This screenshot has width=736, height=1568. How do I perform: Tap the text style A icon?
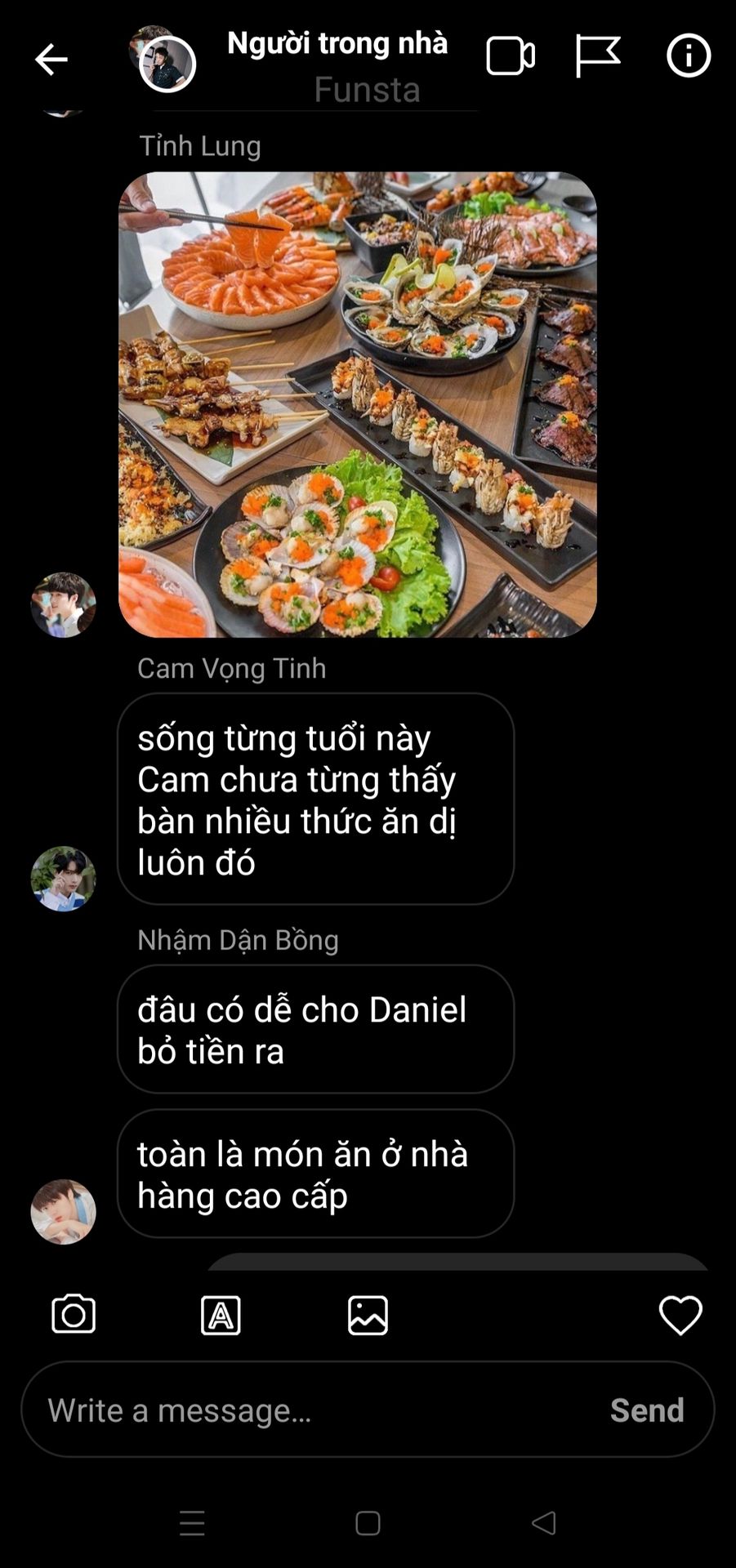tap(221, 1316)
